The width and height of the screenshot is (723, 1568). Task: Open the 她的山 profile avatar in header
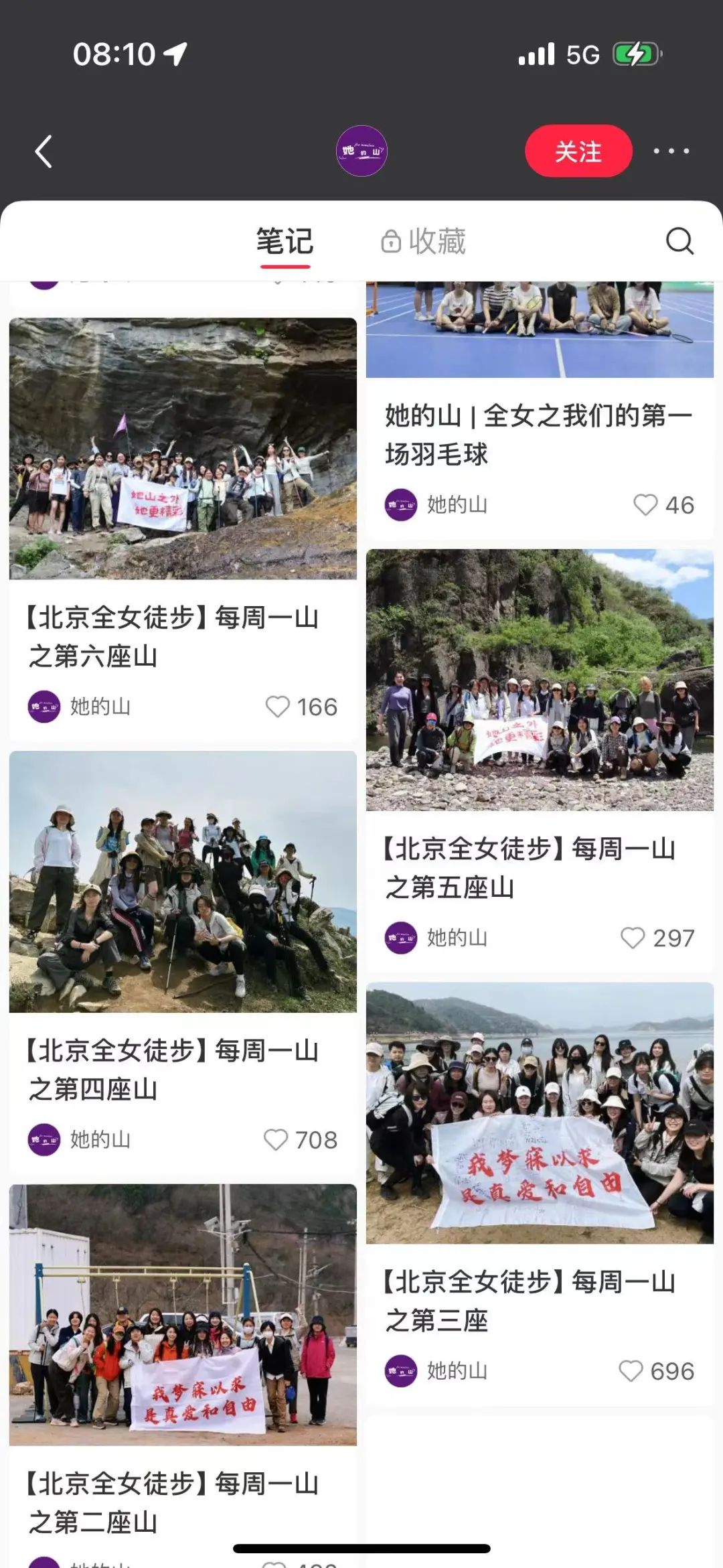pos(361,151)
